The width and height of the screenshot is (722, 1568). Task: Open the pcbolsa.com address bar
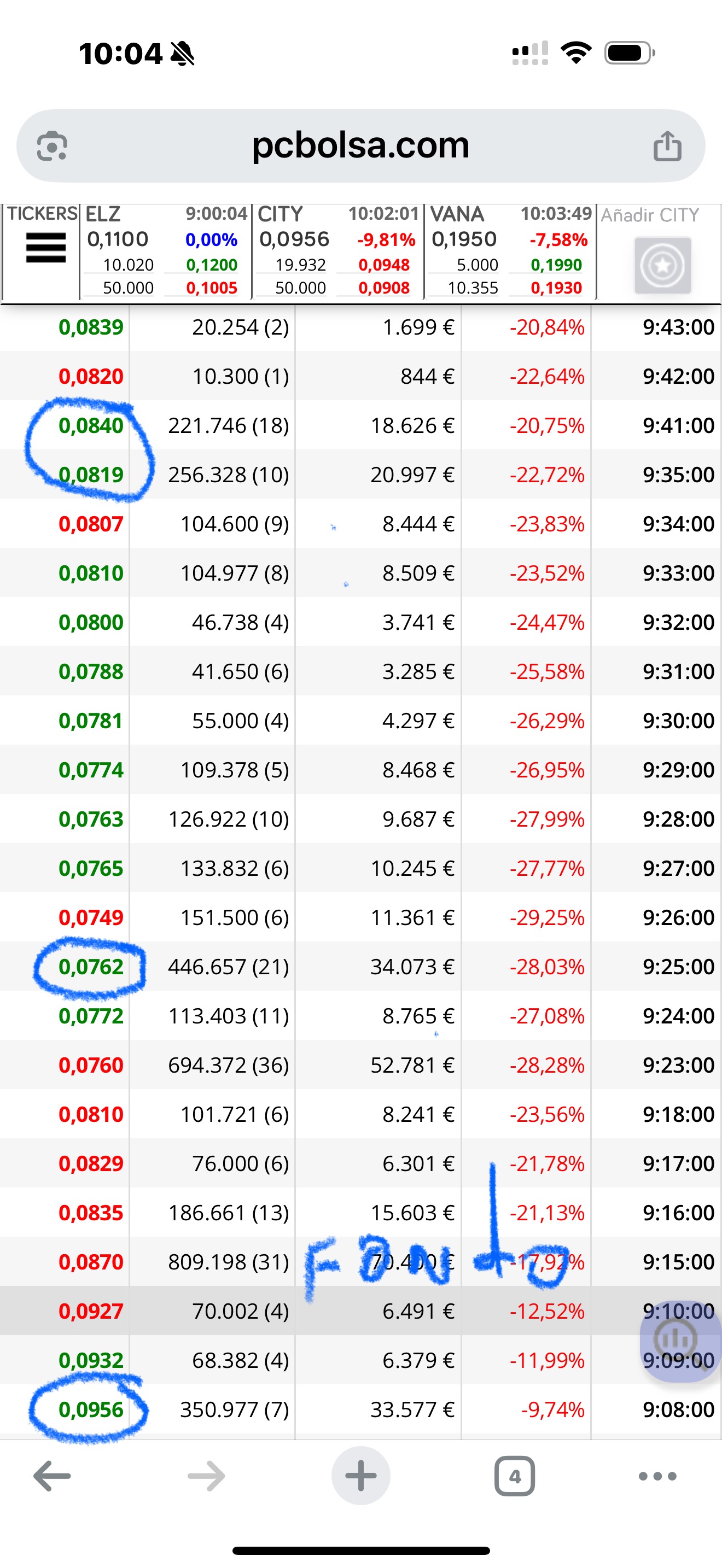(360, 145)
